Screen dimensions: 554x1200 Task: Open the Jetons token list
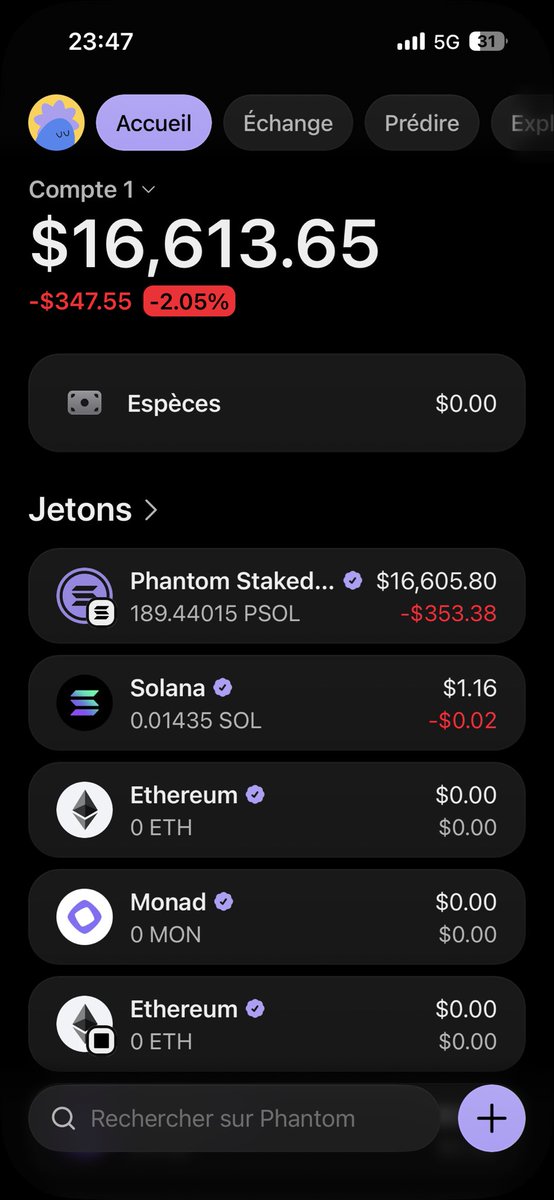point(93,509)
